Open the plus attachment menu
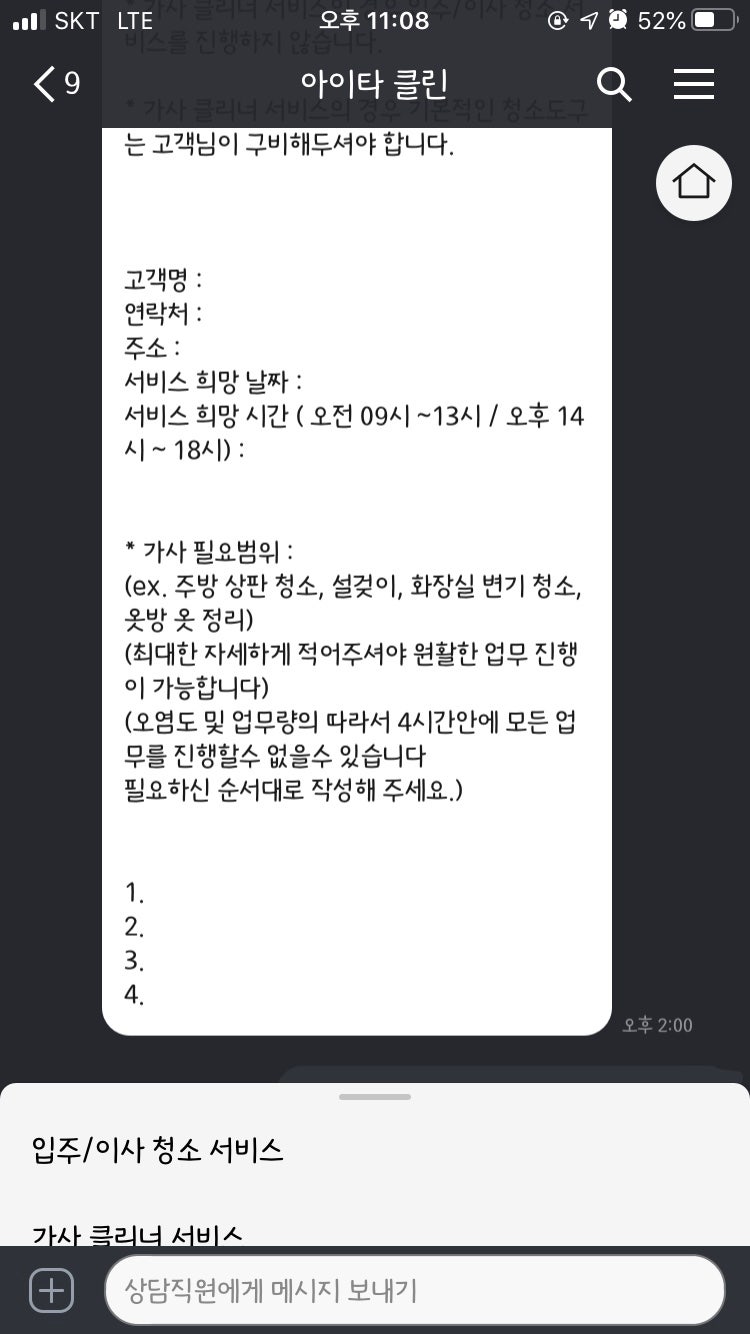Screen dimensions: 750x1334 click(51, 1290)
